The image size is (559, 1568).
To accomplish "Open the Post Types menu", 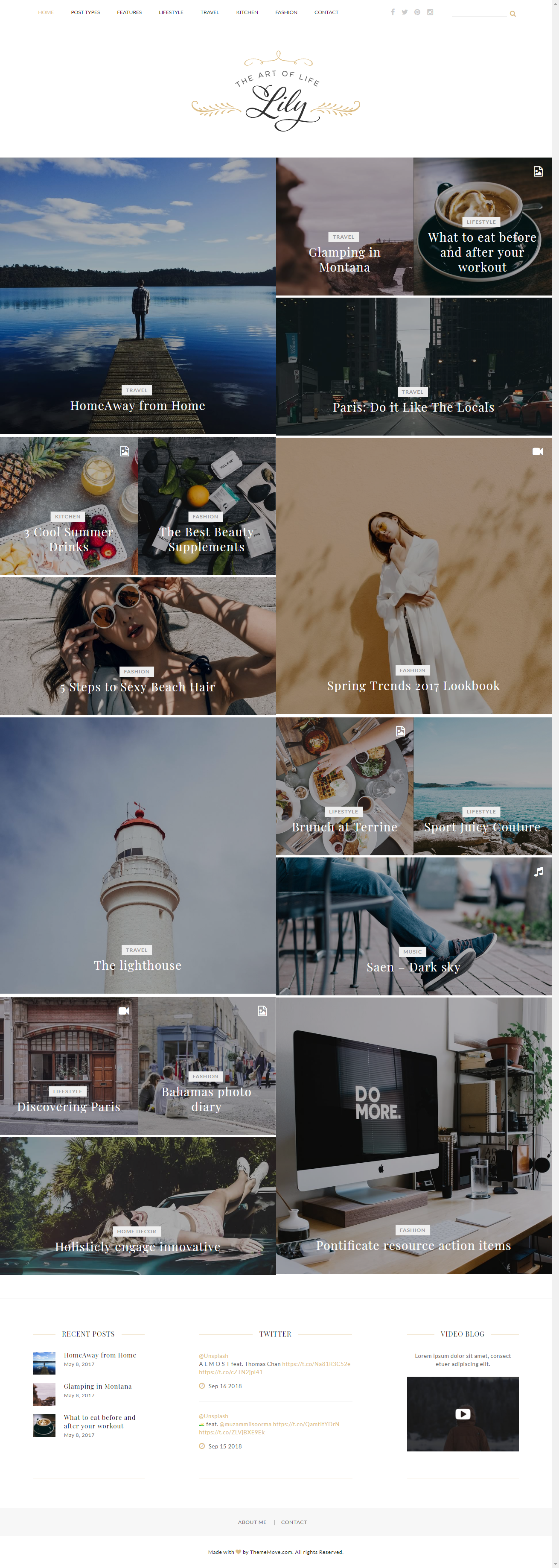I will (x=85, y=12).
